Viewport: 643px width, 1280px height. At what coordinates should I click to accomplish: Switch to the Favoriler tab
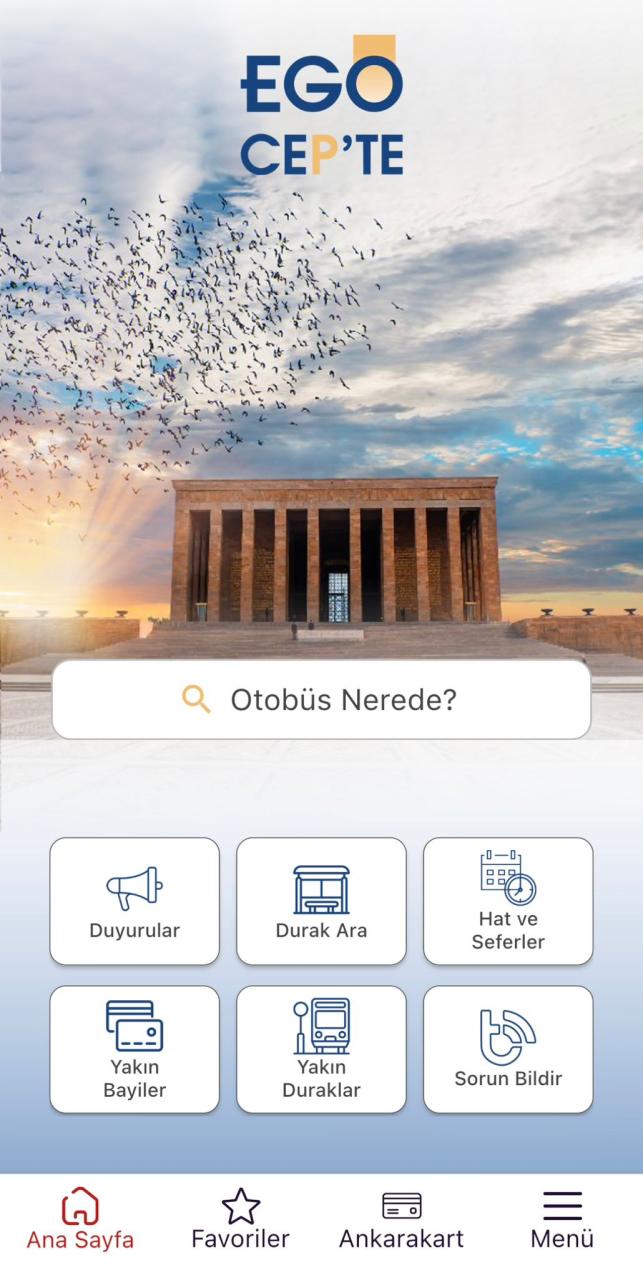click(240, 1220)
